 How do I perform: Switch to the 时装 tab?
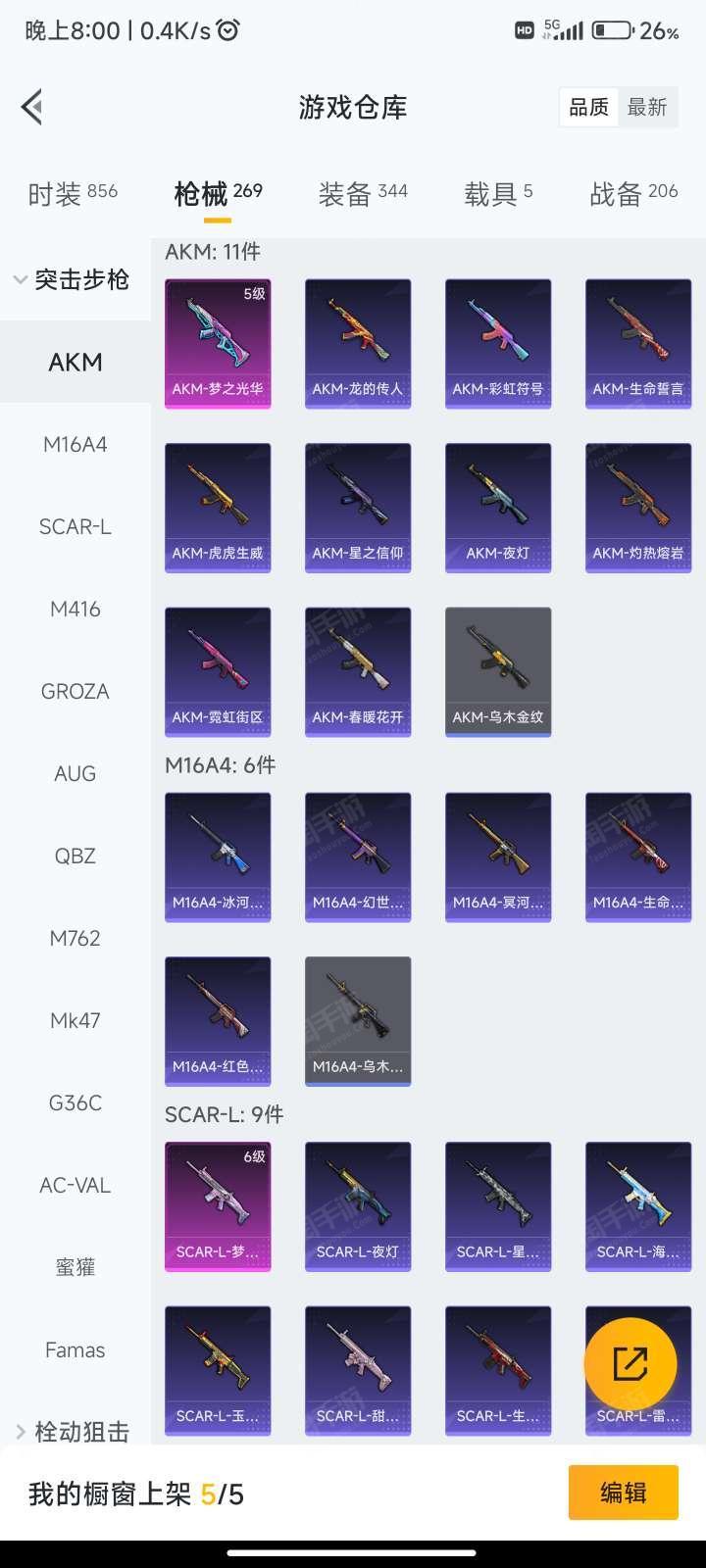point(73,193)
